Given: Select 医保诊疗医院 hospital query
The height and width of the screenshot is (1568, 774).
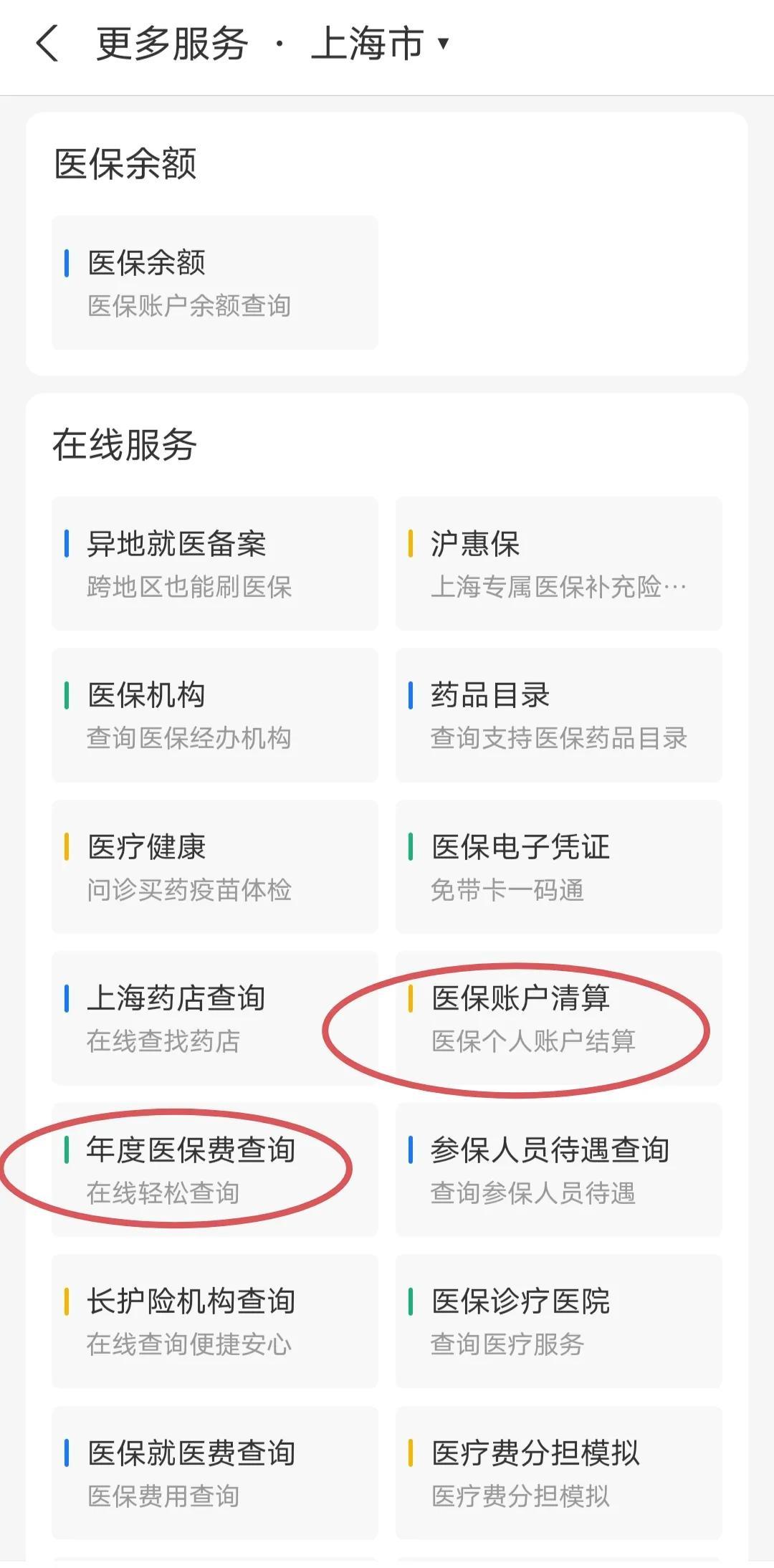Looking at the screenshot, I should coord(558,1322).
